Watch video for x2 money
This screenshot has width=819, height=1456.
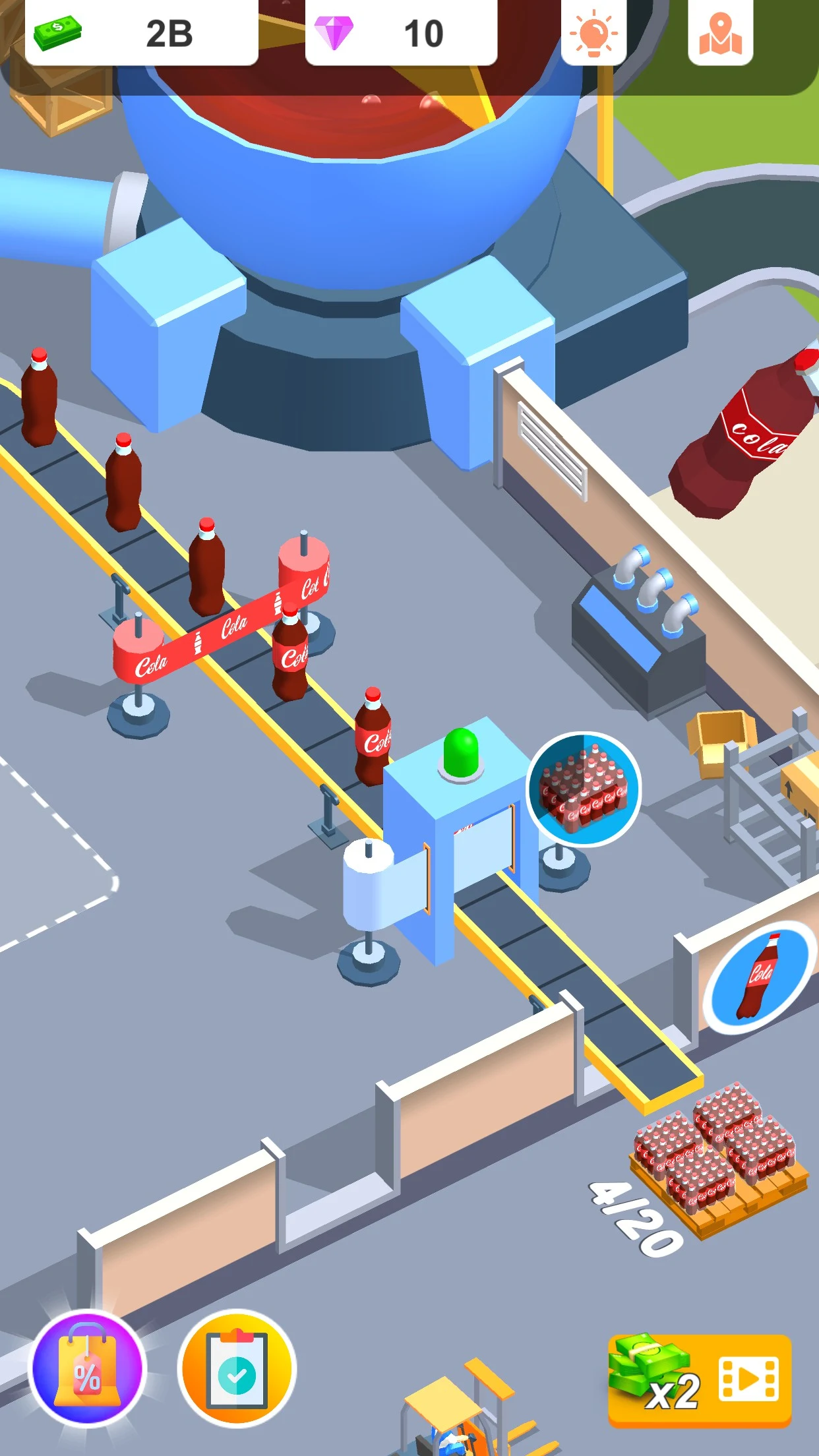click(x=700, y=1381)
